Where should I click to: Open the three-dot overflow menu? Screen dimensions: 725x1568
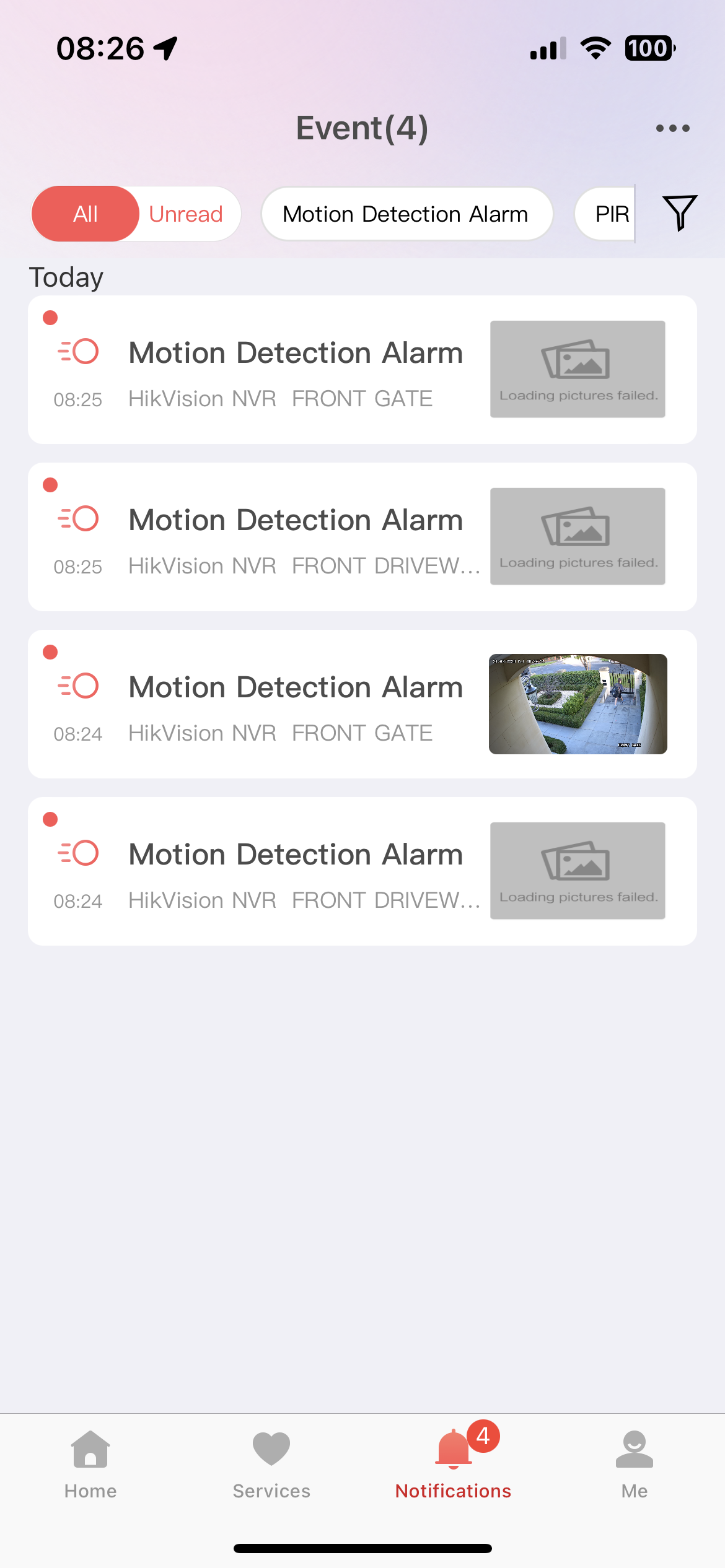pyautogui.click(x=672, y=129)
